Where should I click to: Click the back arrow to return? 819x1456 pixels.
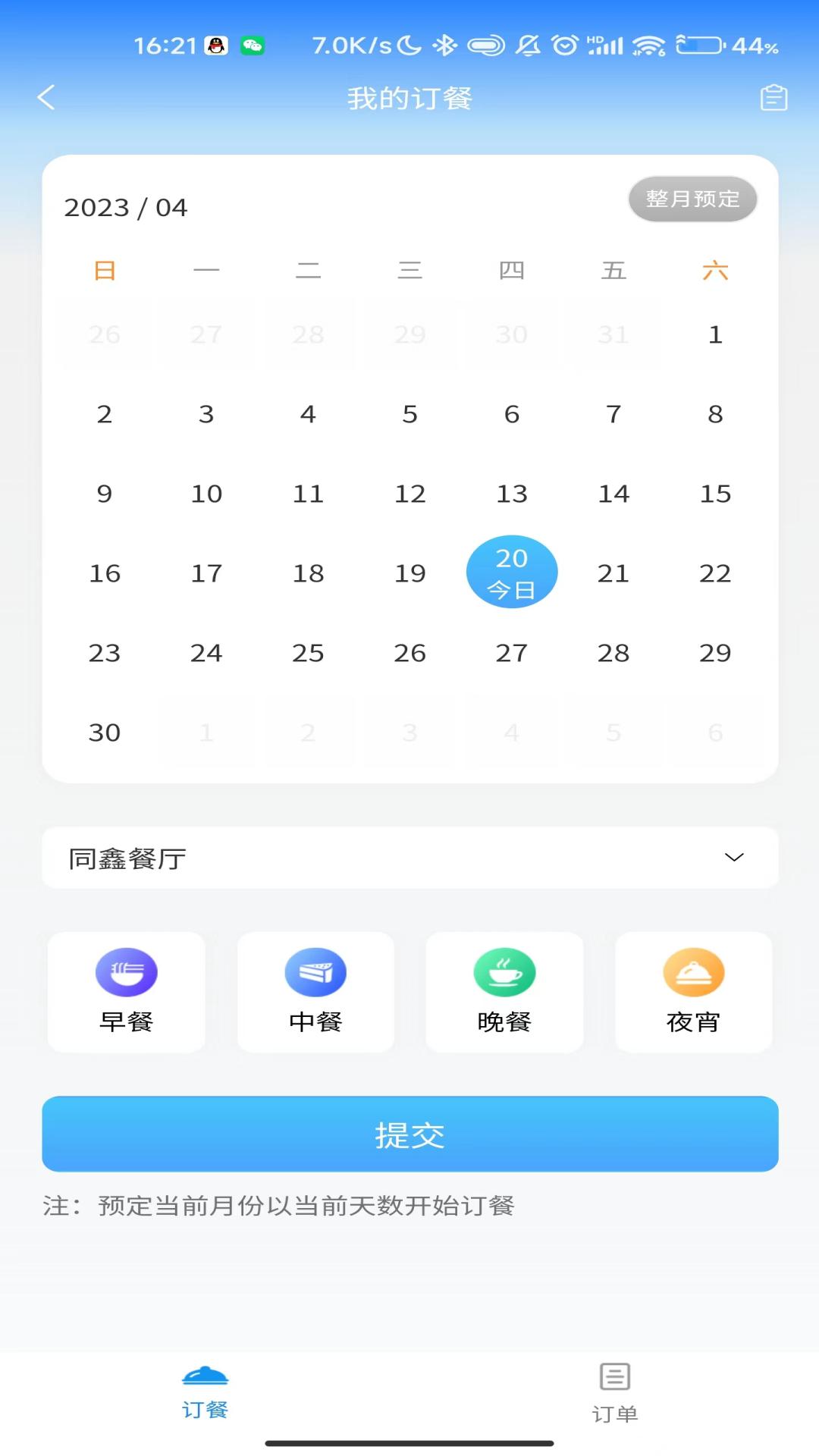pyautogui.click(x=47, y=97)
